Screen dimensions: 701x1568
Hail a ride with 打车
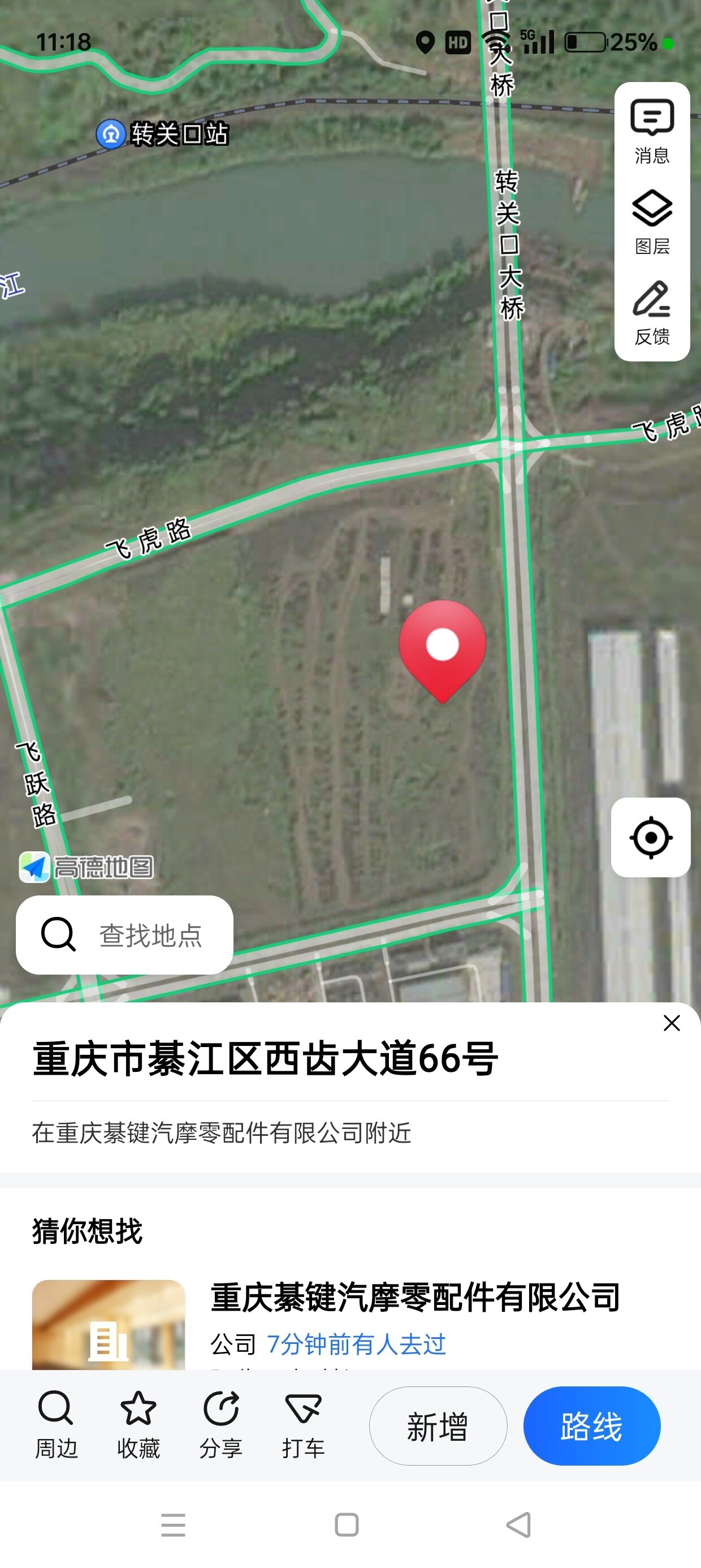[x=303, y=1424]
